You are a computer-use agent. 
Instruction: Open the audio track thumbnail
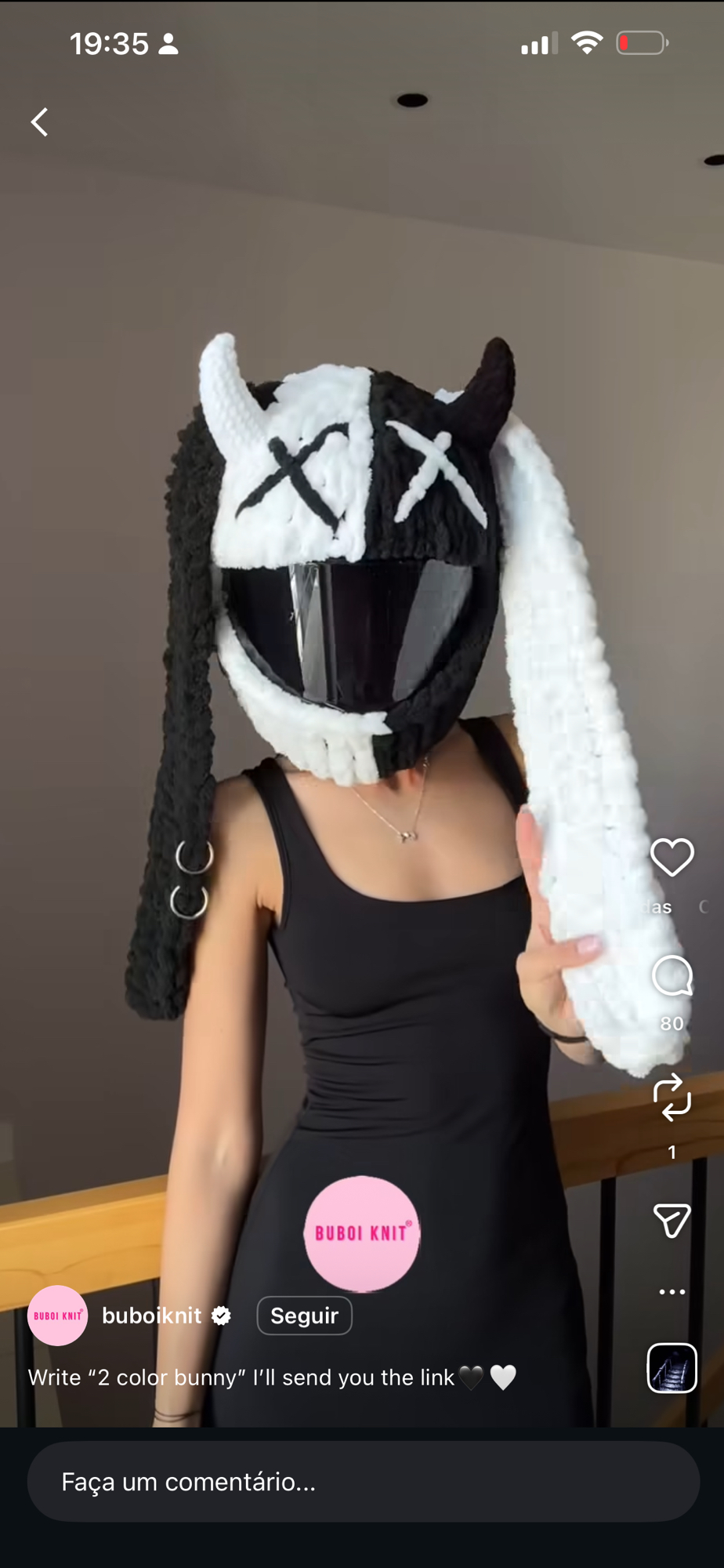click(x=672, y=1368)
